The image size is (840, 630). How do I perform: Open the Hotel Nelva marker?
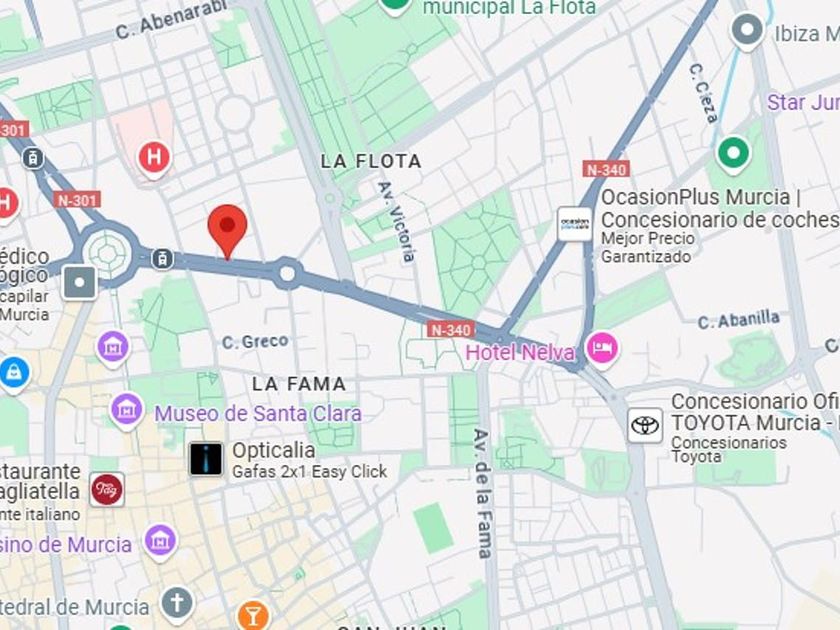pyautogui.click(x=602, y=349)
